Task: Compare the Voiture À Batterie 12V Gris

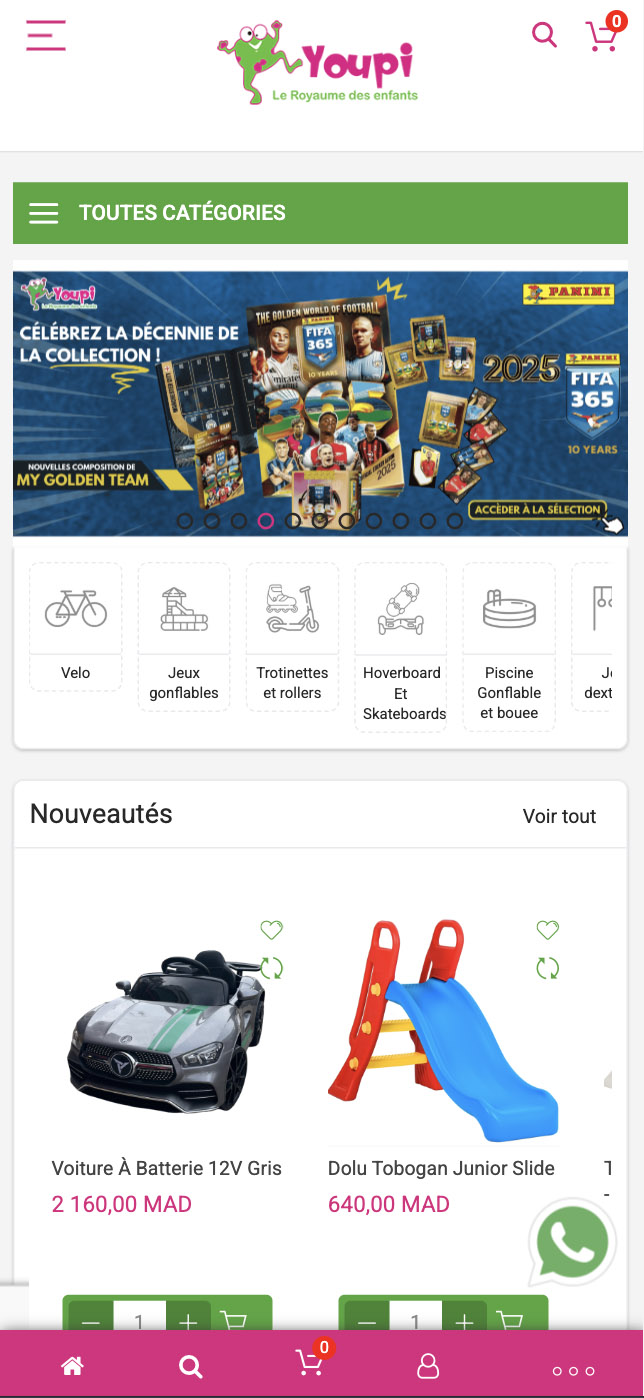Action: (271, 968)
